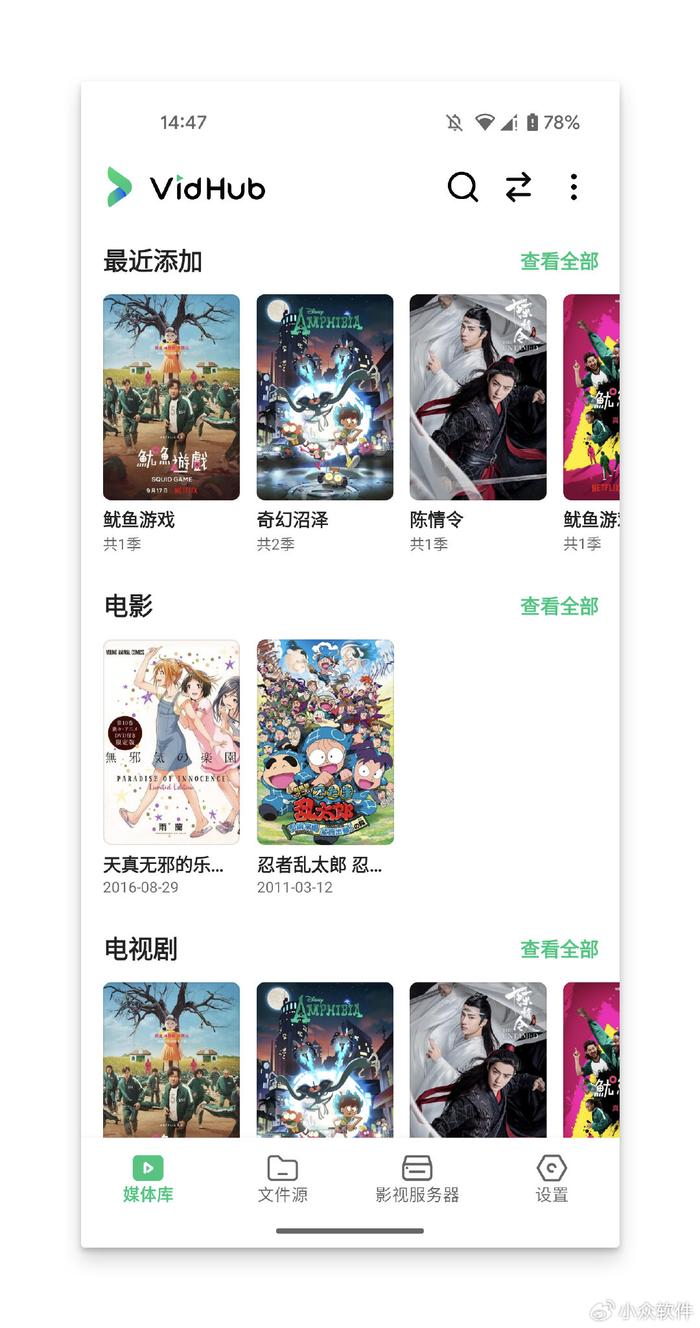Go to the 设置 tab

(551, 1179)
